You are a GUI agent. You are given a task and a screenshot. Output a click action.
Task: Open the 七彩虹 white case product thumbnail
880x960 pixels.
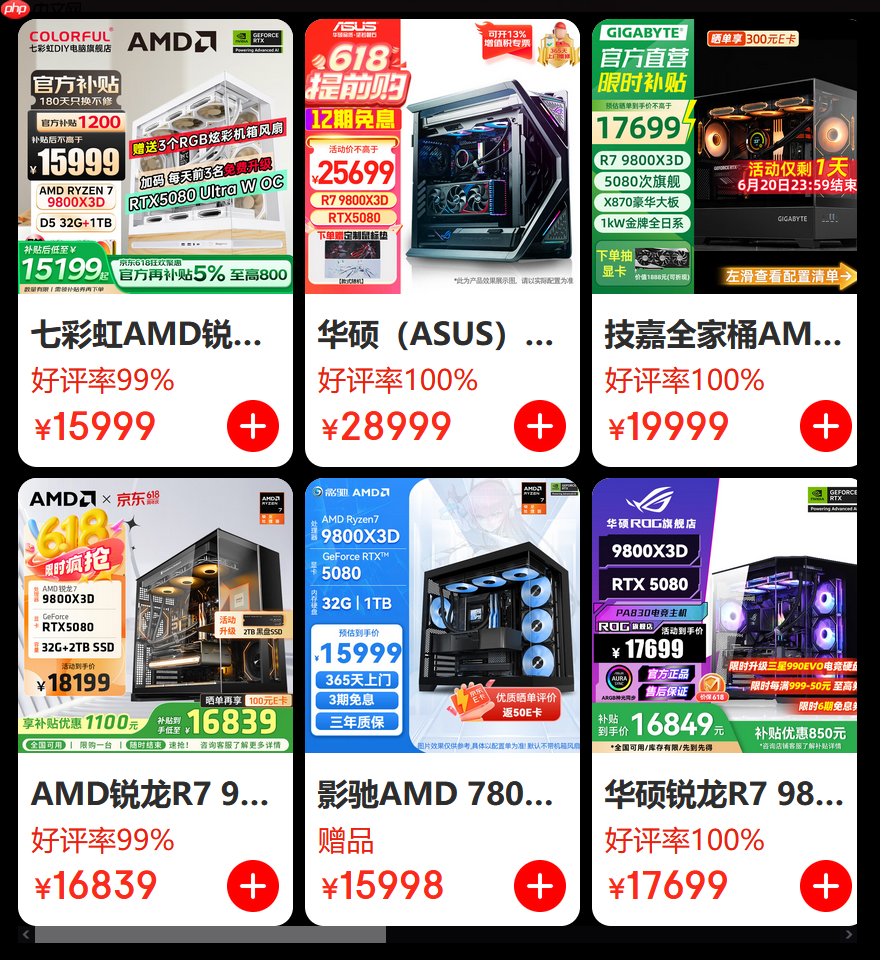click(x=155, y=155)
